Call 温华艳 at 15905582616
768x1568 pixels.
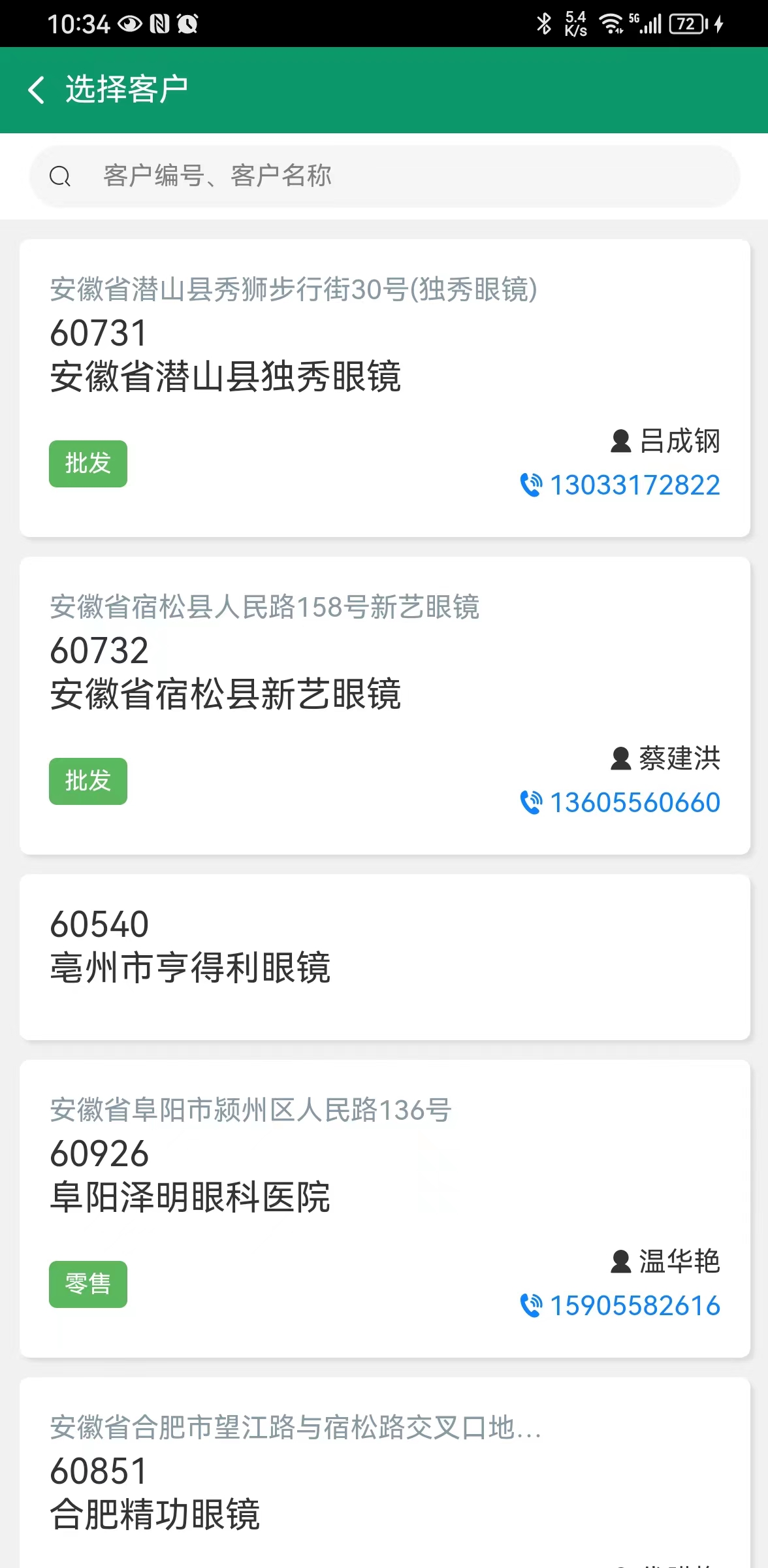pyautogui.click(x=620, y=1306)
